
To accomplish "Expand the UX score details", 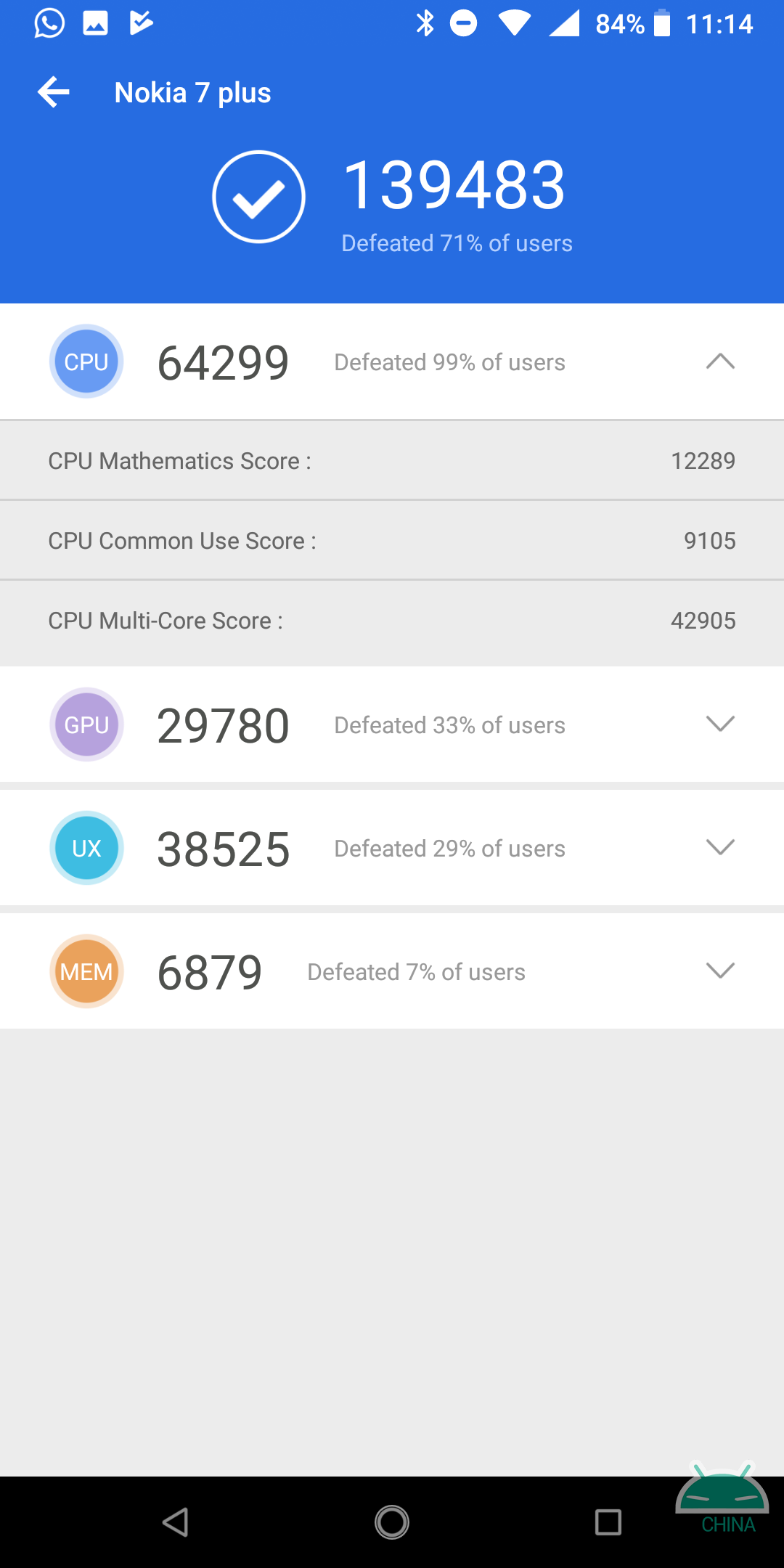I will tap(720, 847).
